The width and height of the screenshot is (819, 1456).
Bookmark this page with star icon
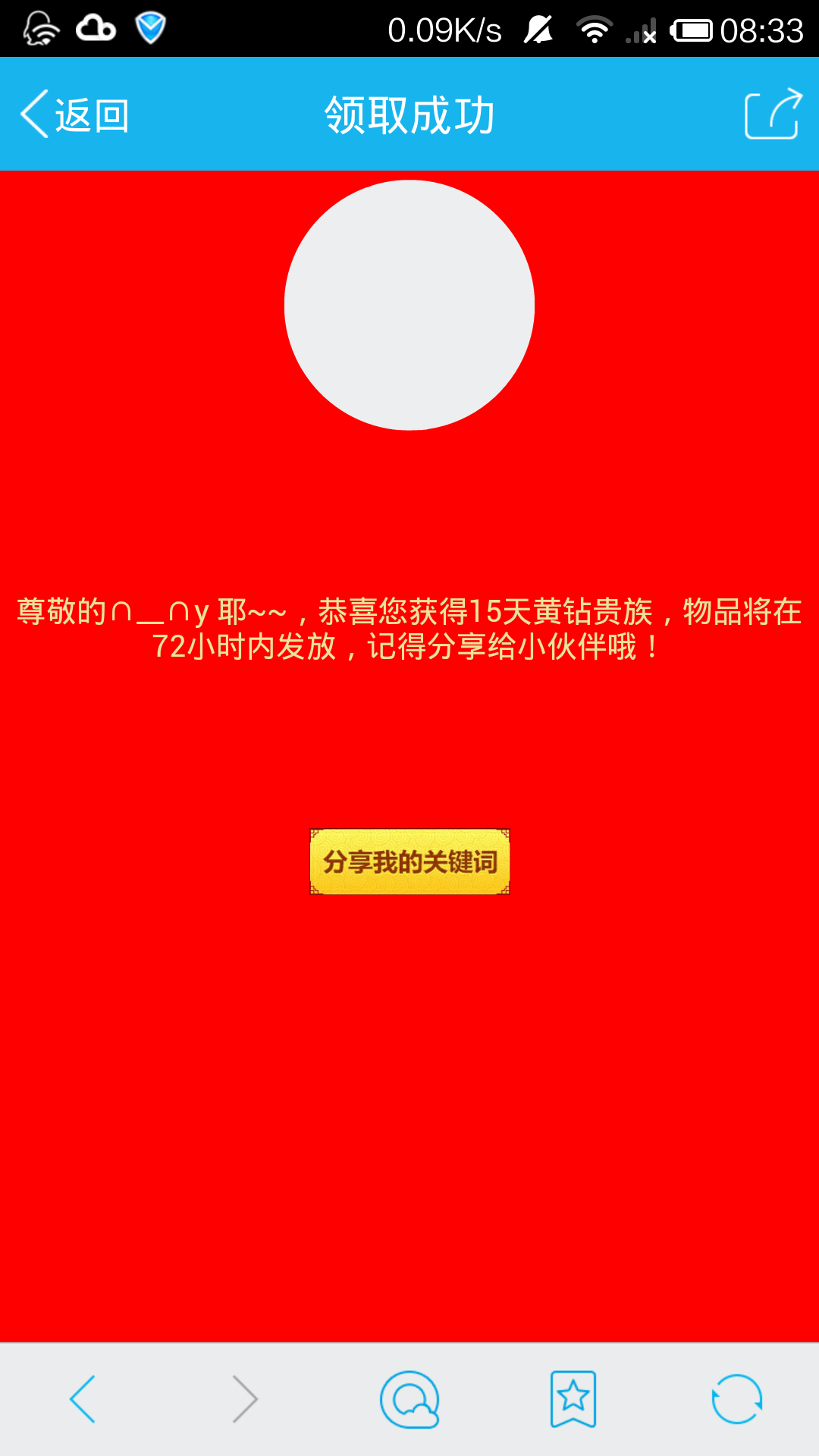click(x=573, y=1399)
